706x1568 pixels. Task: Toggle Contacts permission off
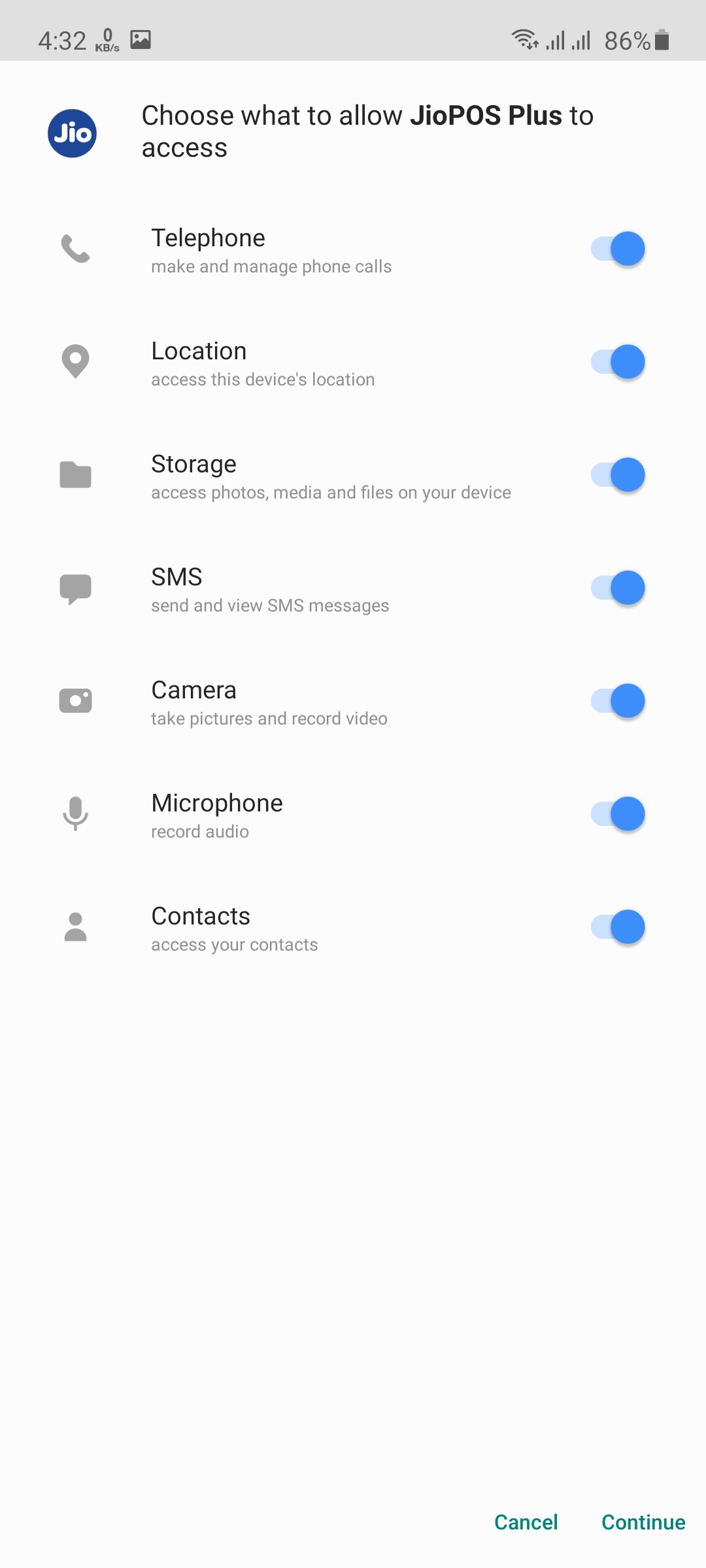618,927
